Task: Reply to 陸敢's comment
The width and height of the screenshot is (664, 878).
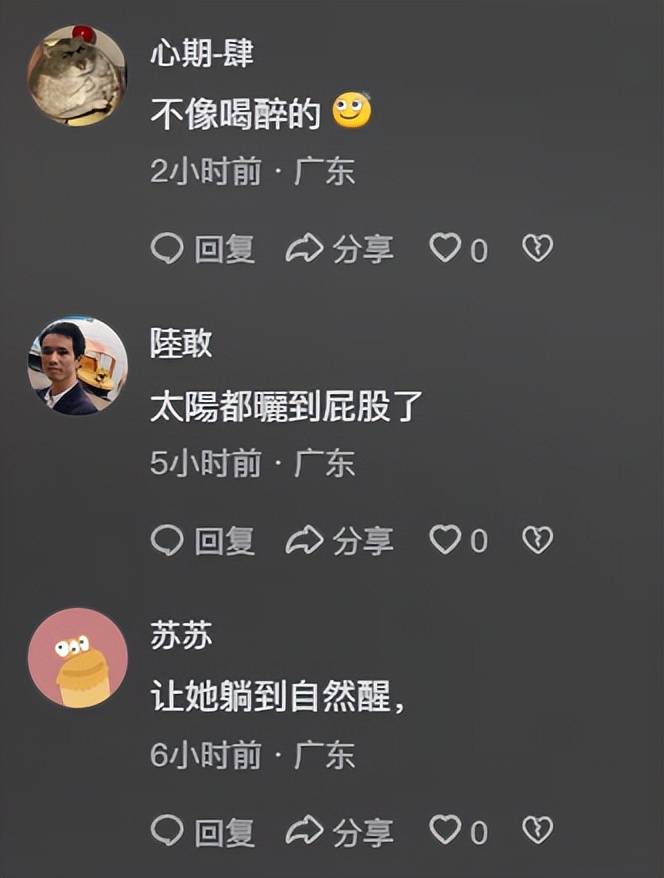Action: [x=203, y=541]
